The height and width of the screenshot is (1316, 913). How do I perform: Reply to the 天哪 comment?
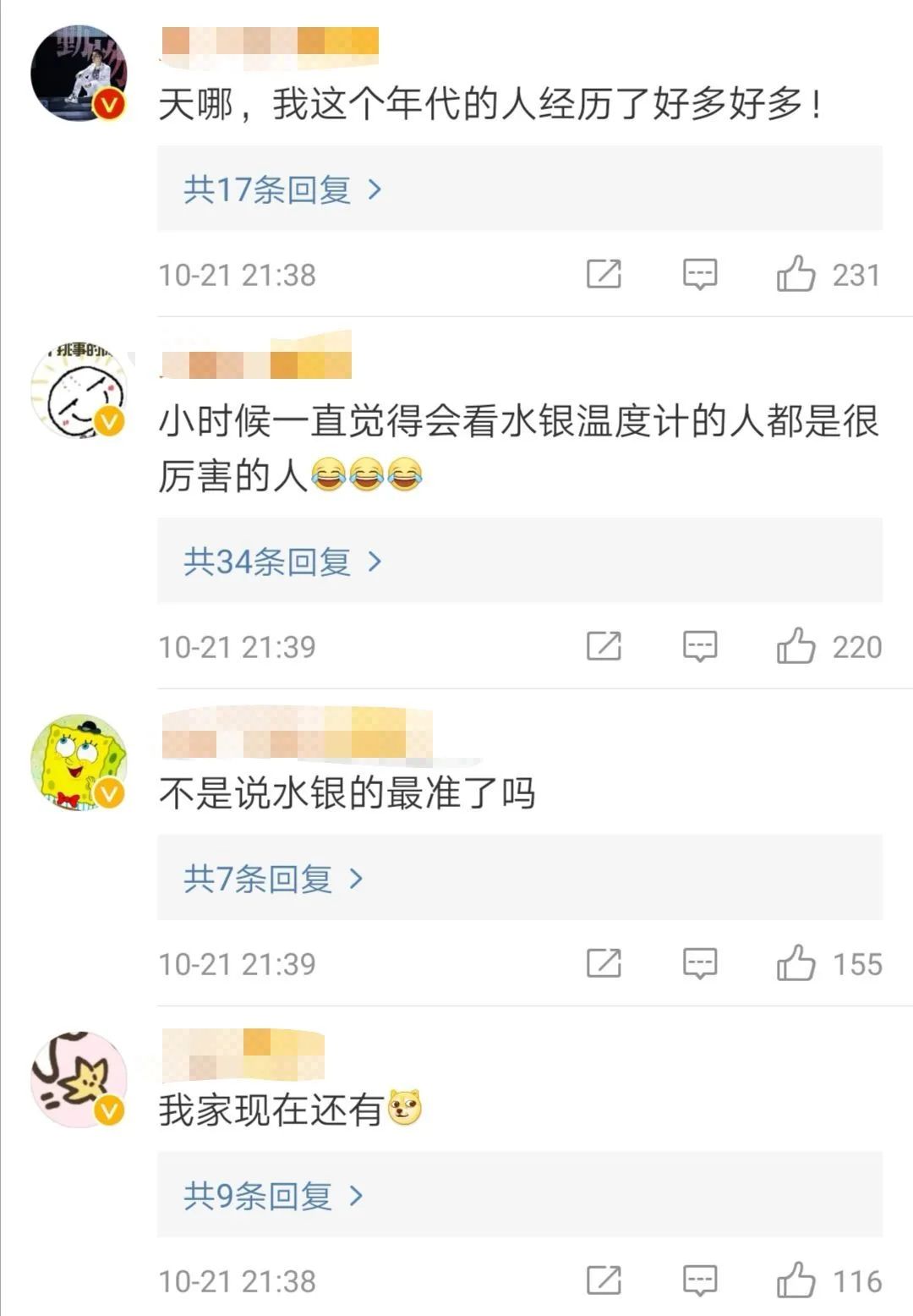[x=700, y=274]
